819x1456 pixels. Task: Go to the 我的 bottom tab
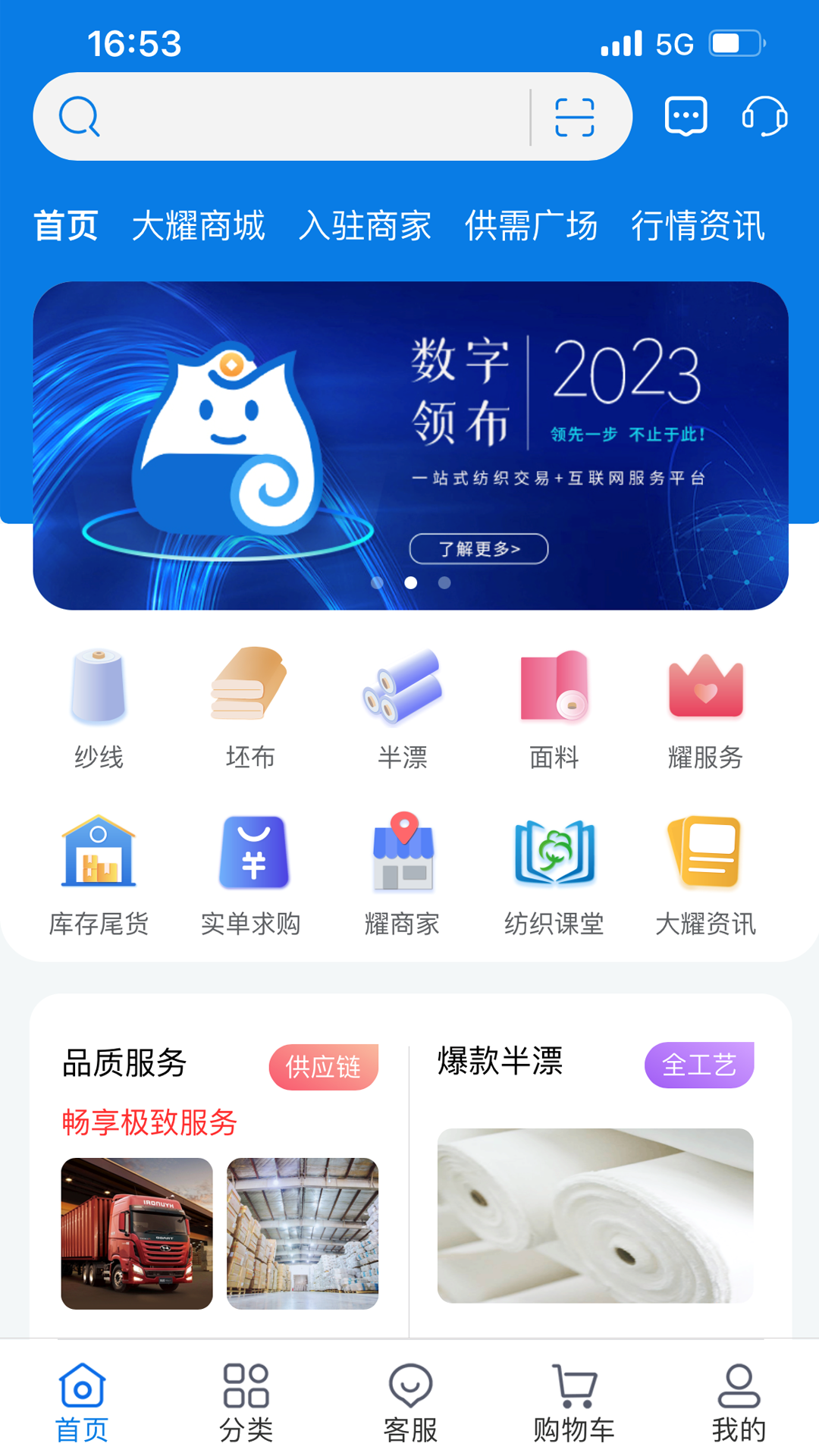(739, 1403)
